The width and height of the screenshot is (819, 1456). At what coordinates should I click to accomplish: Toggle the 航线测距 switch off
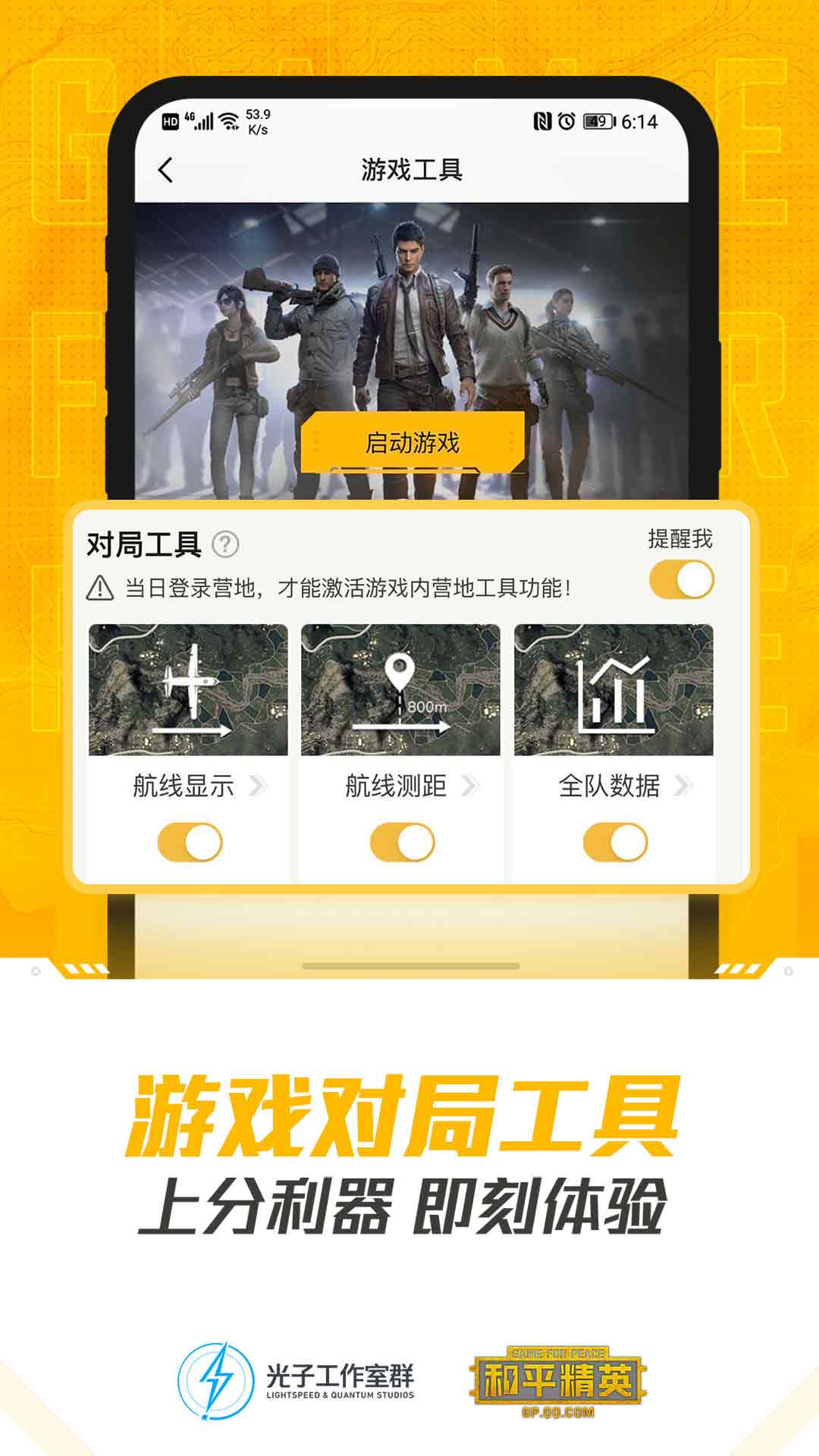pos(400,840)
